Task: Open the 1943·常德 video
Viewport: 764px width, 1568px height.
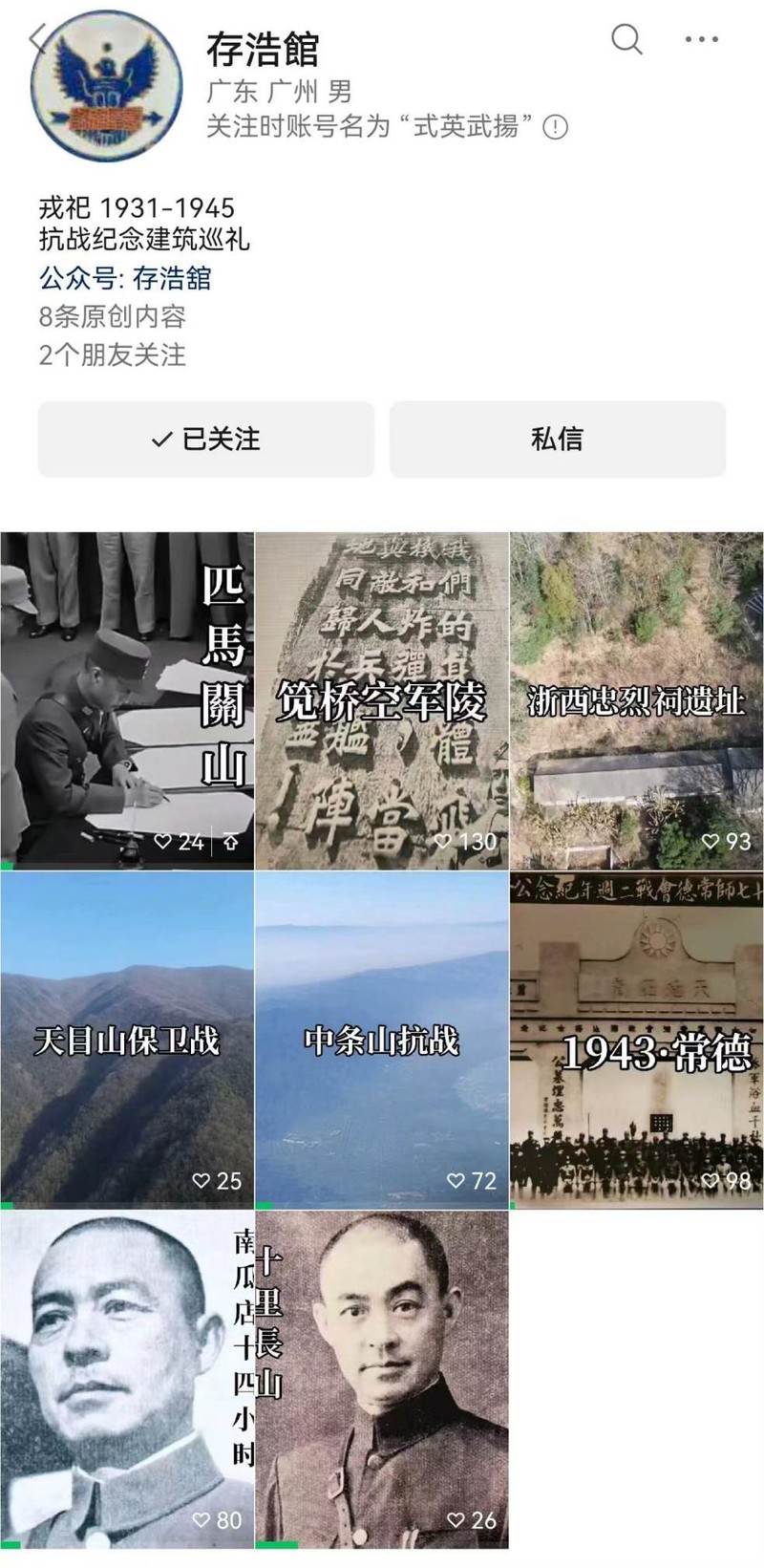Action: click(636, 1040)
